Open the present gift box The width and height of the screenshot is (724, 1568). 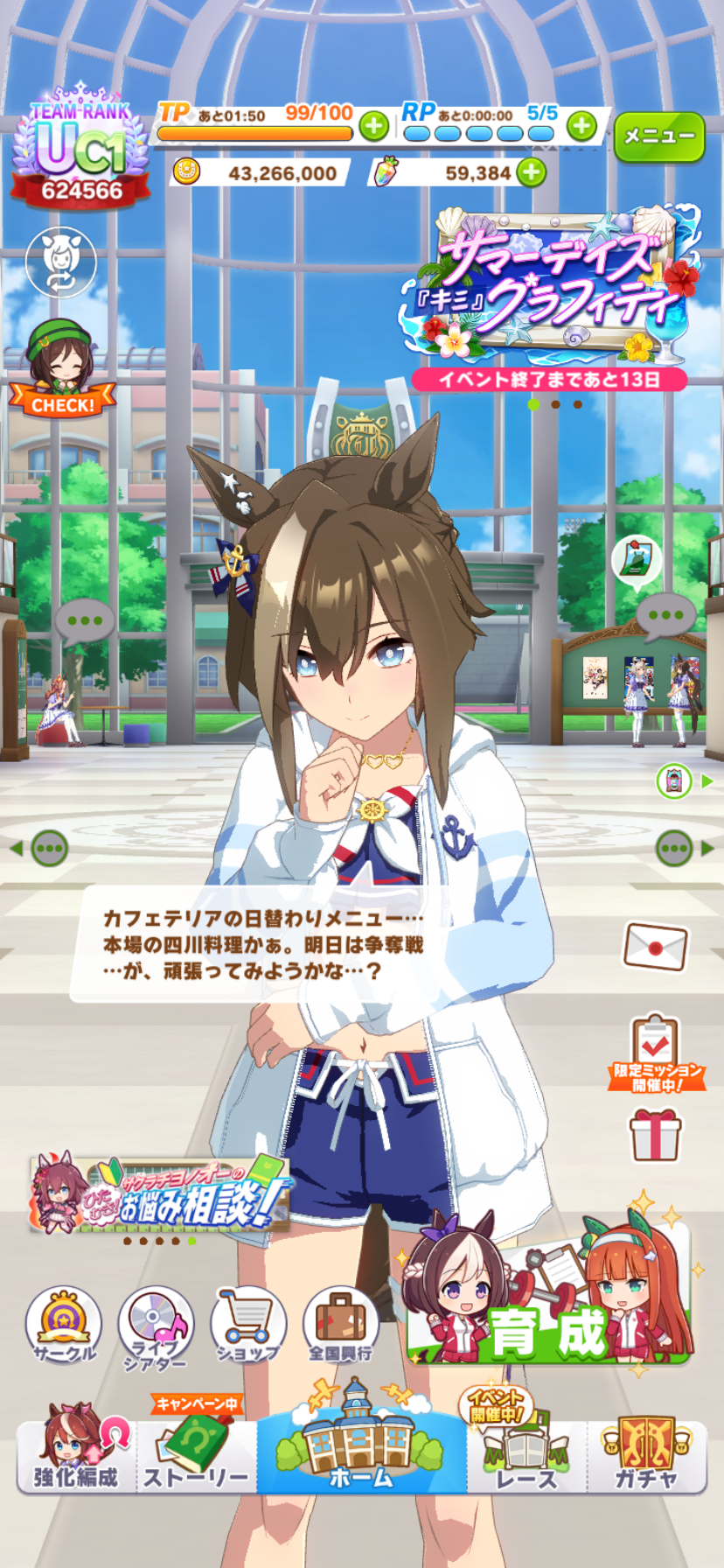point(655,1134)
